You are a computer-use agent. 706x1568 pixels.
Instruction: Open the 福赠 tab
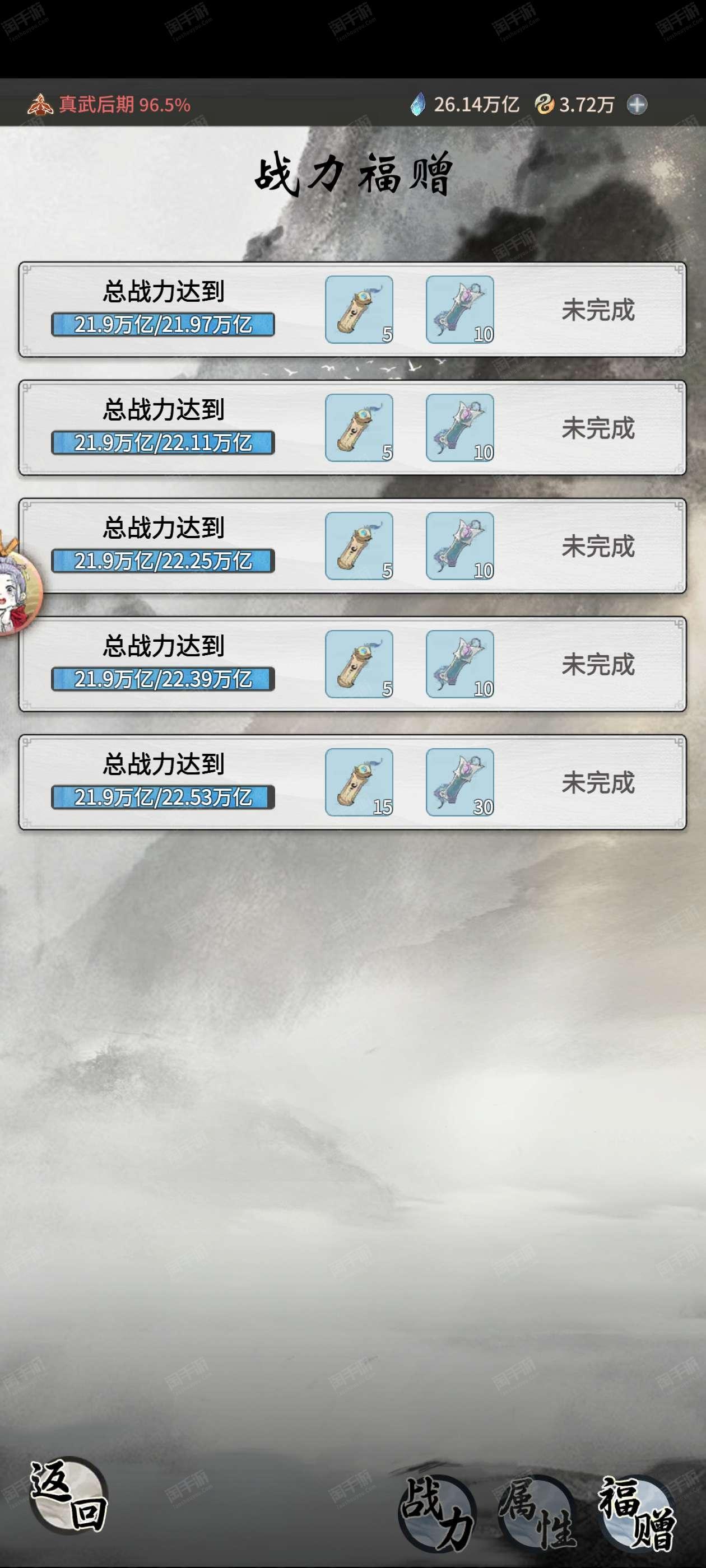[x=637, y=1513]
